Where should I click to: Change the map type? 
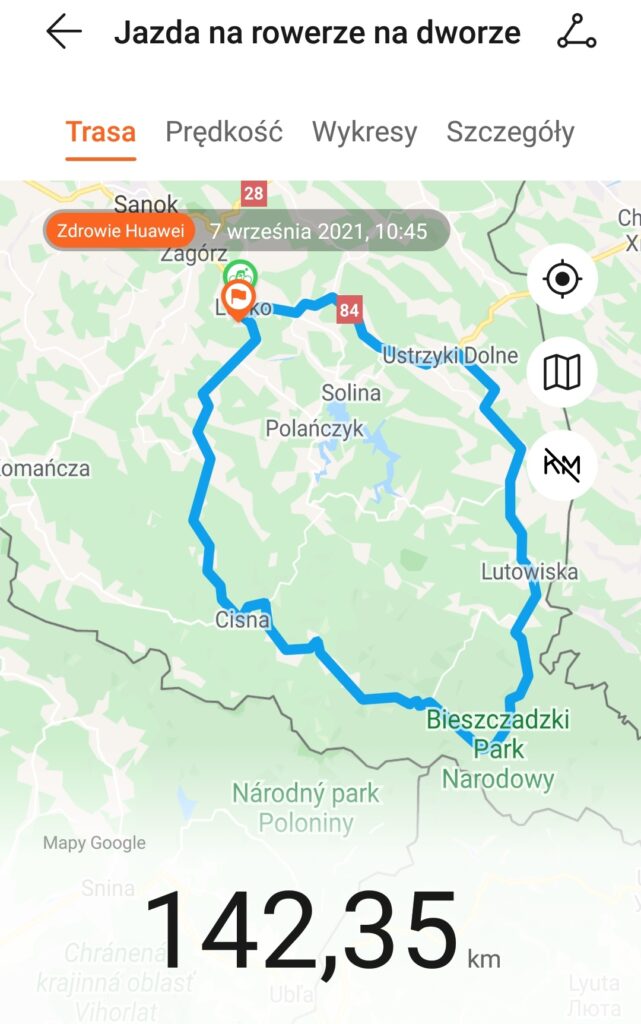pyautogui.click(x=562, y=372)
